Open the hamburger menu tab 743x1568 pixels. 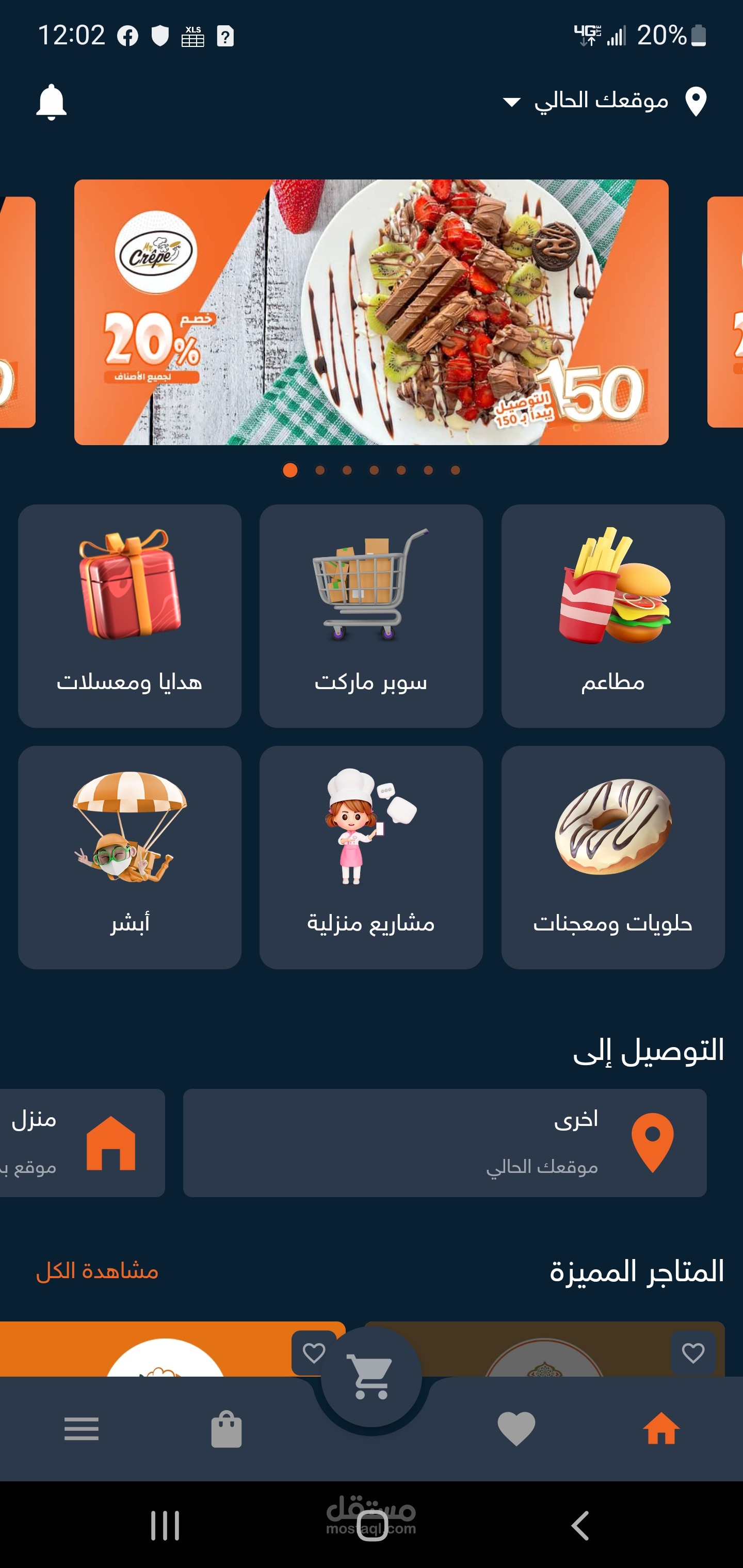(x=82, y=1428)
